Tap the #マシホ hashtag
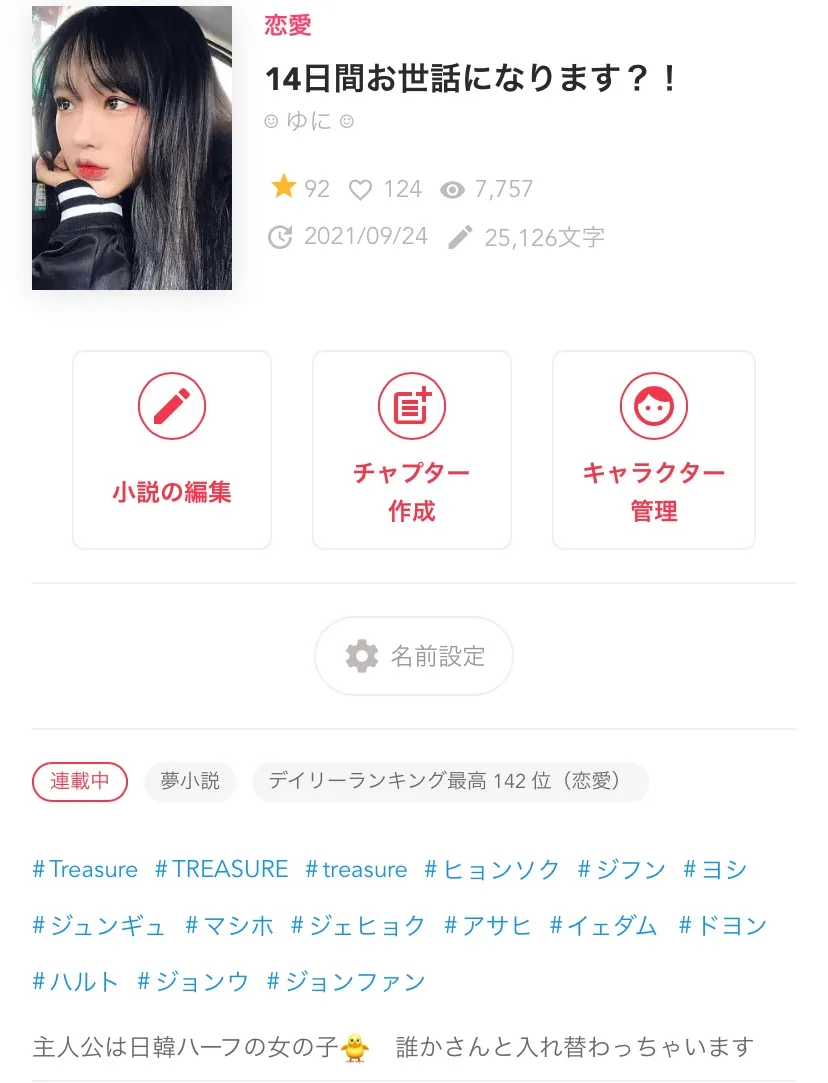This screenshot has width=828, height=1083. point(229,925)
